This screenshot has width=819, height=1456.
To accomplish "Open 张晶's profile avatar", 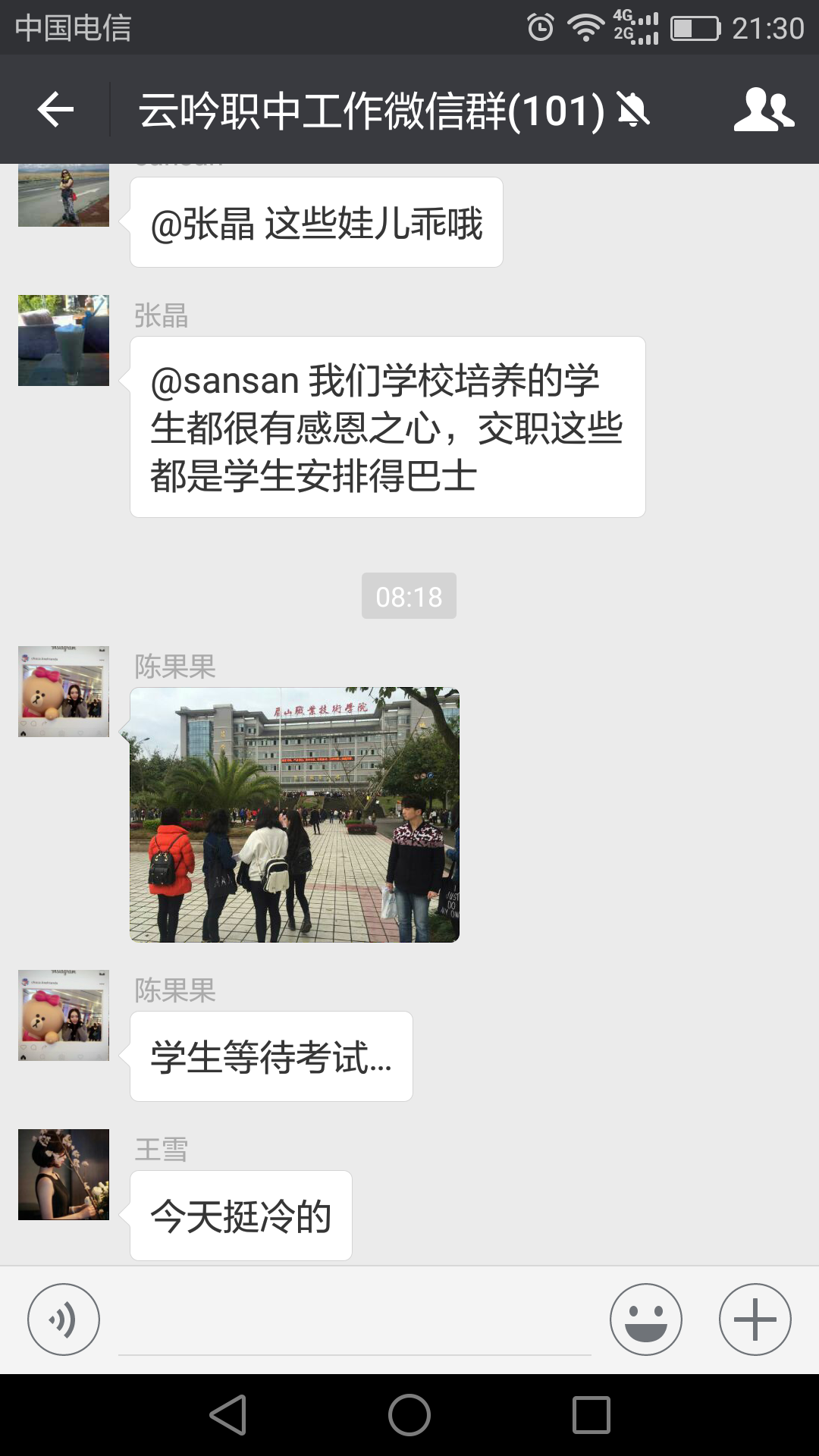I will (x=64, y=340).
